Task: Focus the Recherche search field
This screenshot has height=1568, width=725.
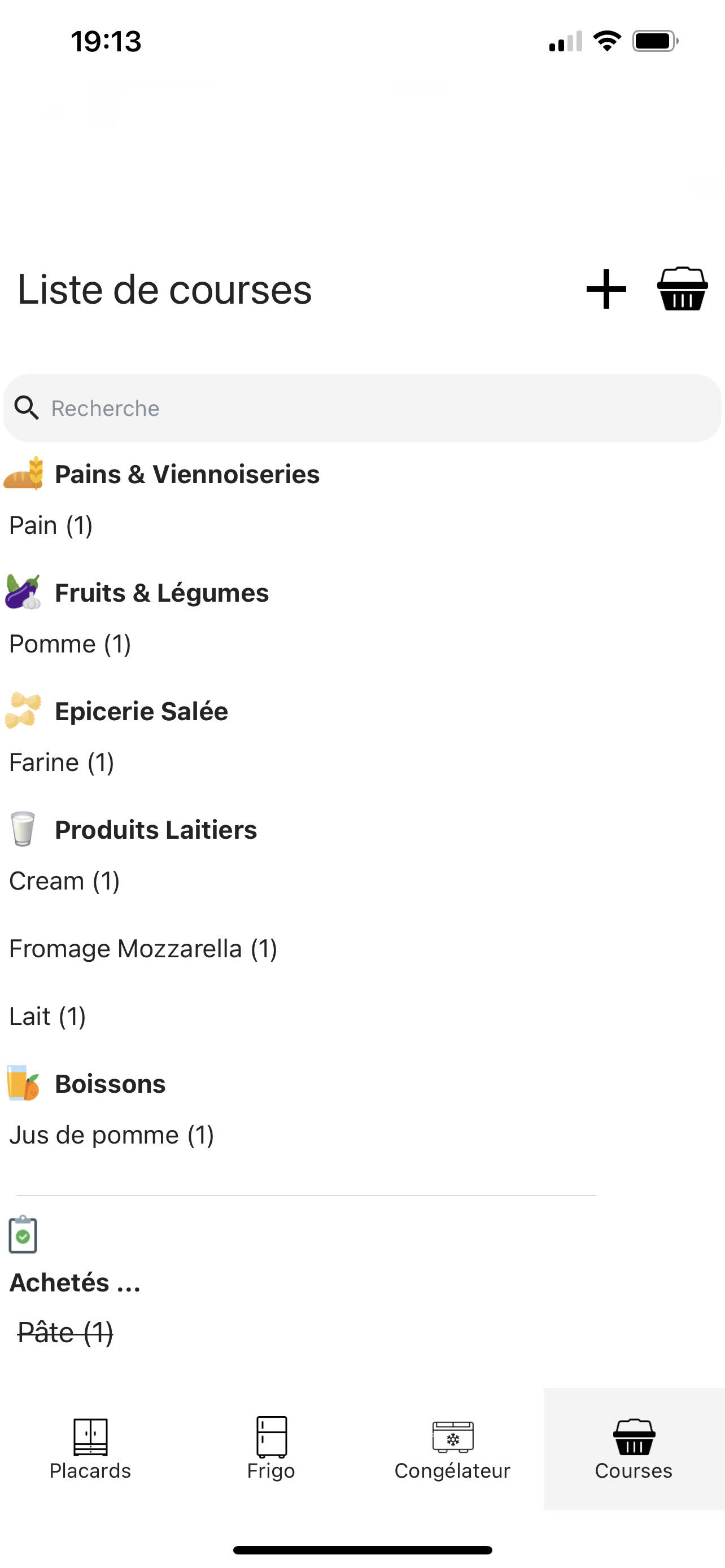Action: coord(362,408)
